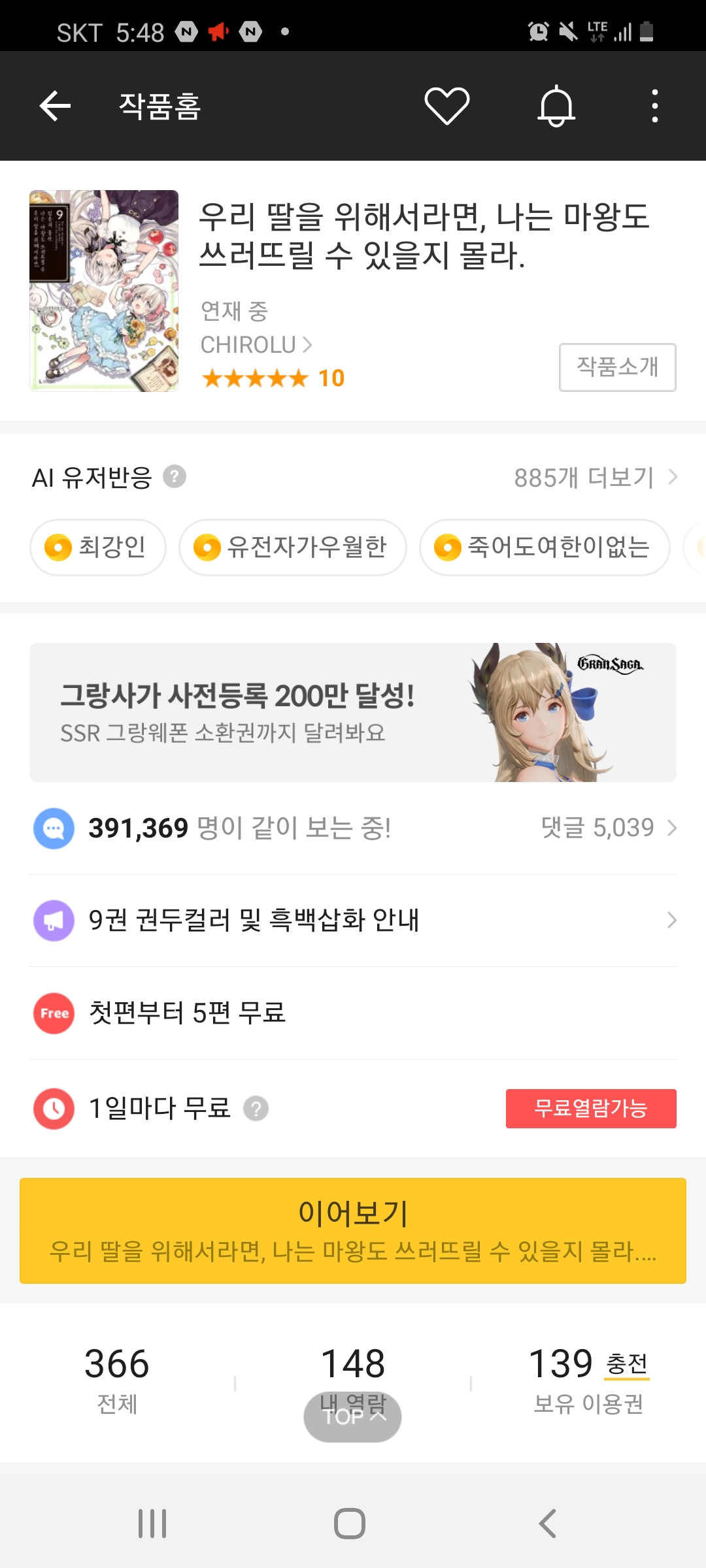
Task: Open recent apps from the navigation bar
Action: click(x=152, y=1524)
